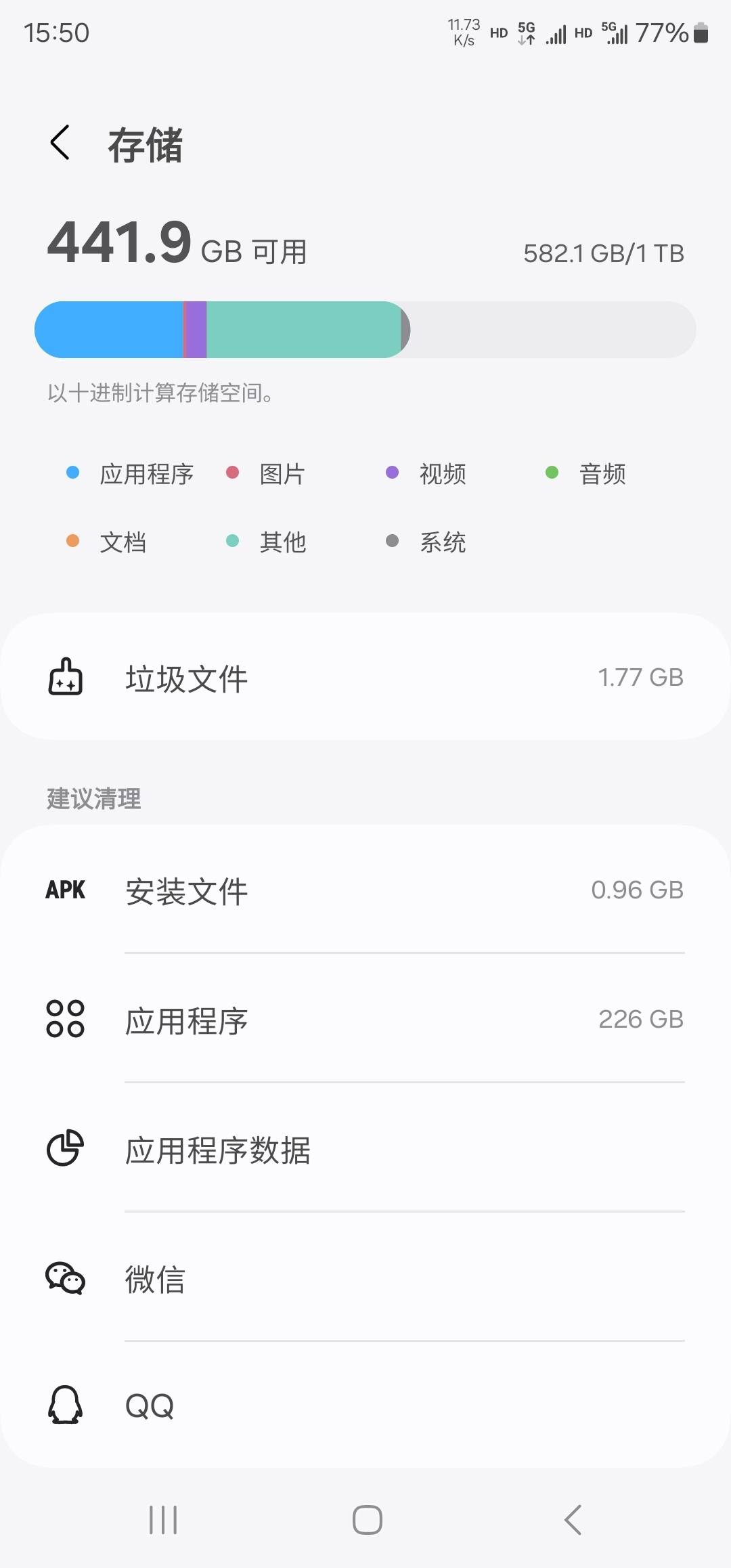Open the 应用程序 226 GB row

point(365,1018)
